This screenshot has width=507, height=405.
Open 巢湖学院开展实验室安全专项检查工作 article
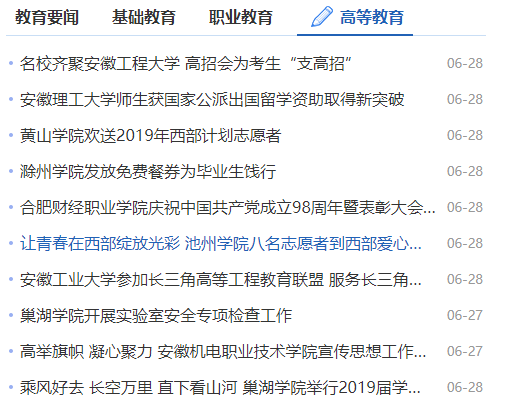(156, 315)
